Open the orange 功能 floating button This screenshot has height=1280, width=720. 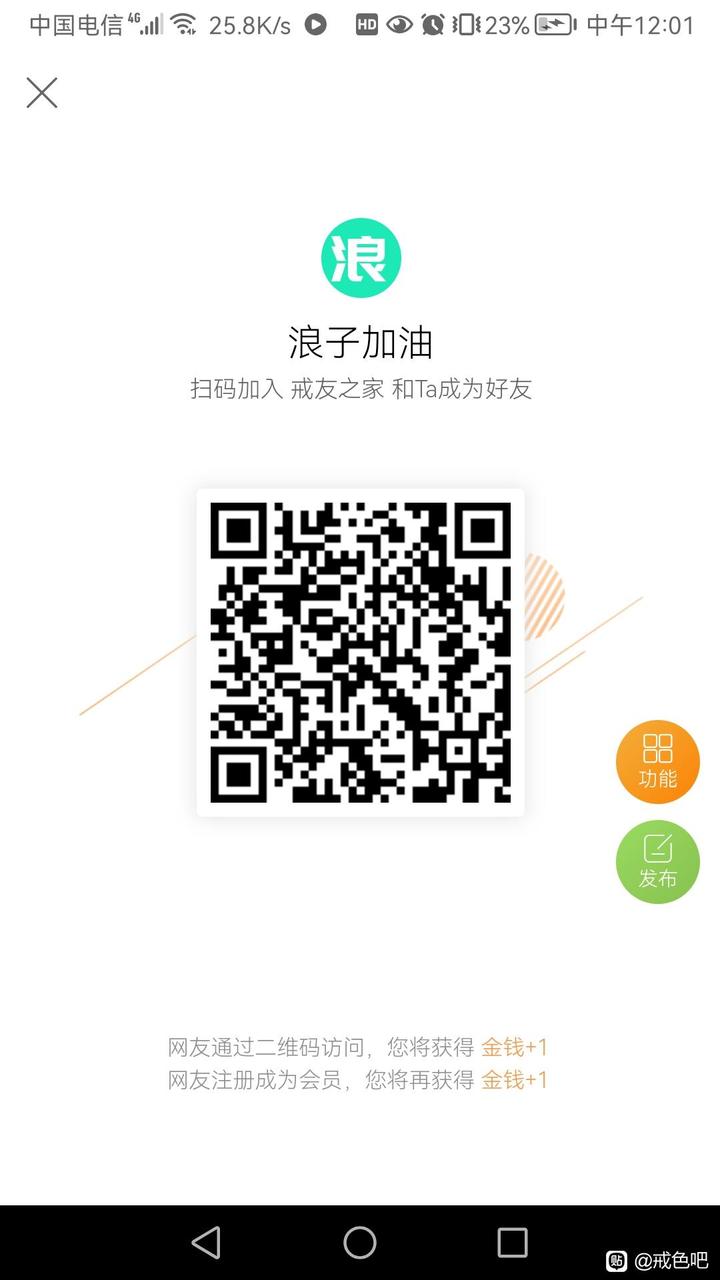[x=658, y=762]
